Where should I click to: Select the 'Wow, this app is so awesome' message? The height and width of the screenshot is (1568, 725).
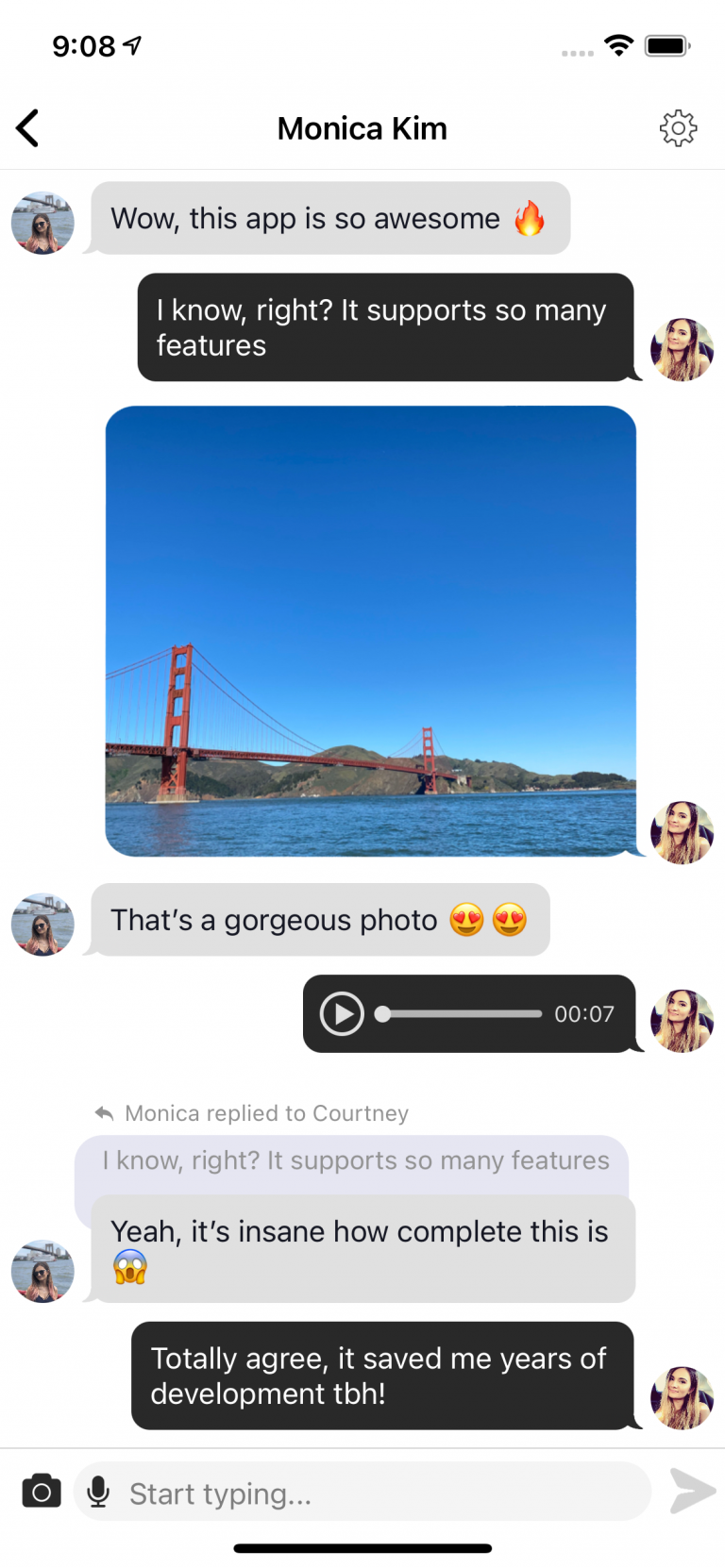[x=329, y=218]
